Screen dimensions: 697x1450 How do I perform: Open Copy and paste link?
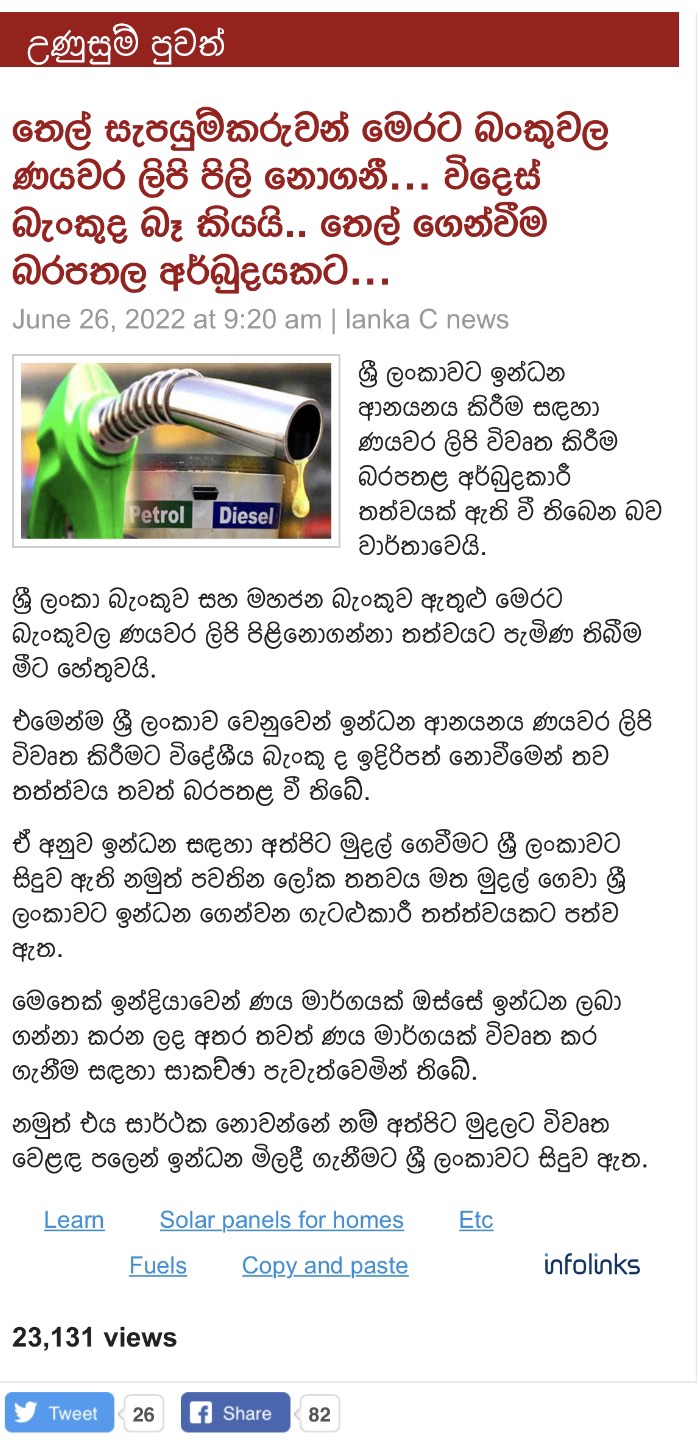[325, 1266]
